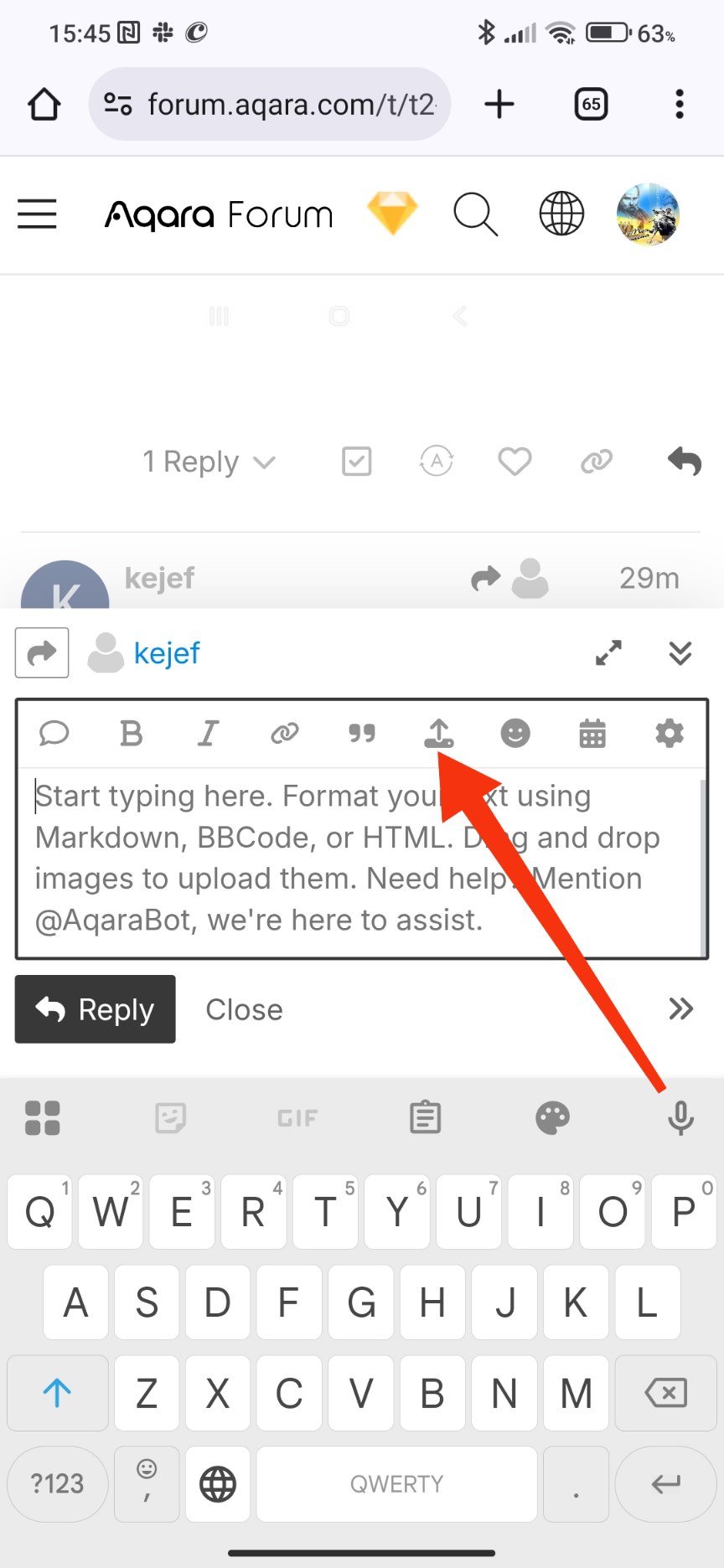Apply italic formatting in the editor
The image size is (724, 1568).
(x=208, y=734)
